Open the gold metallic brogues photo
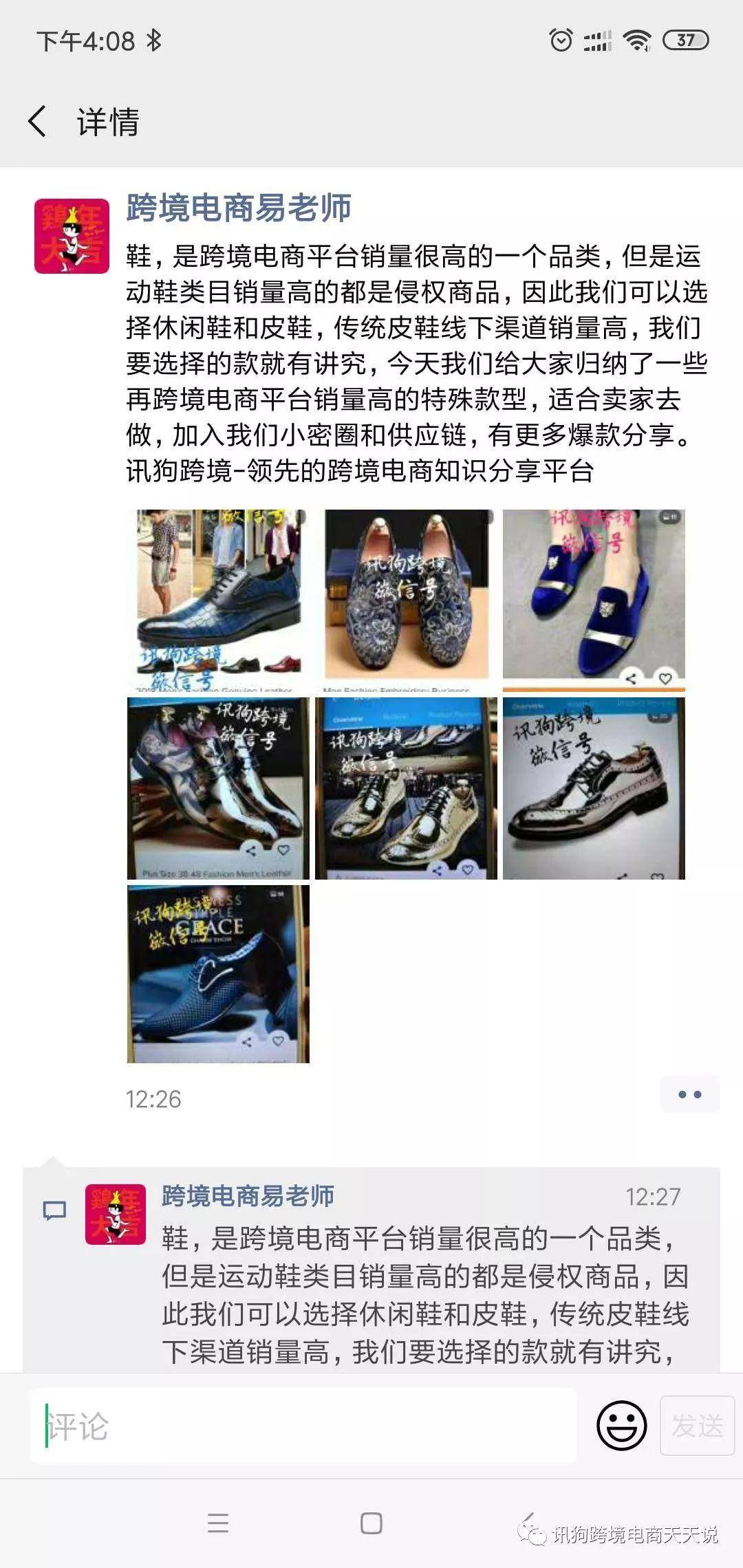 [406, 788]
